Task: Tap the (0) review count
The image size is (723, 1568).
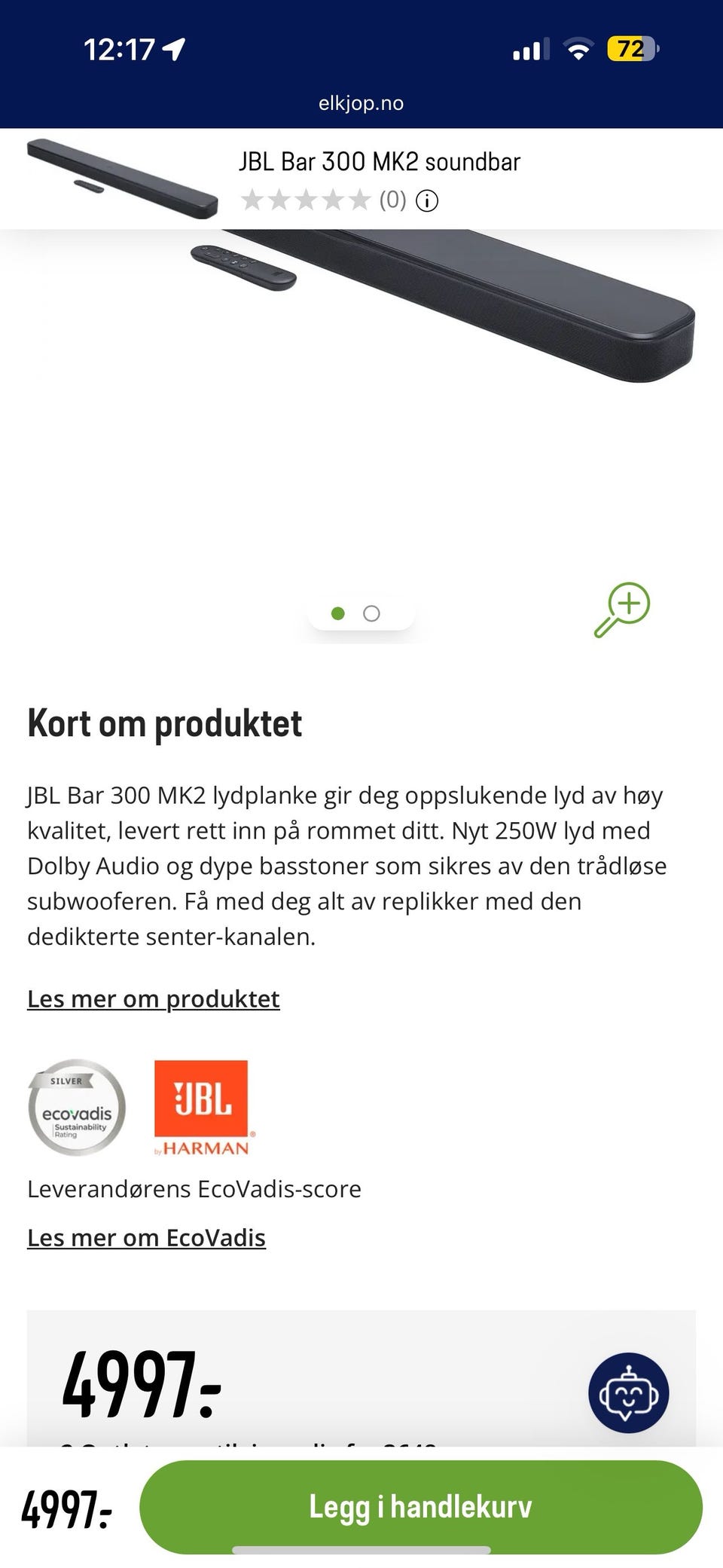Action: tap(390, 200)
